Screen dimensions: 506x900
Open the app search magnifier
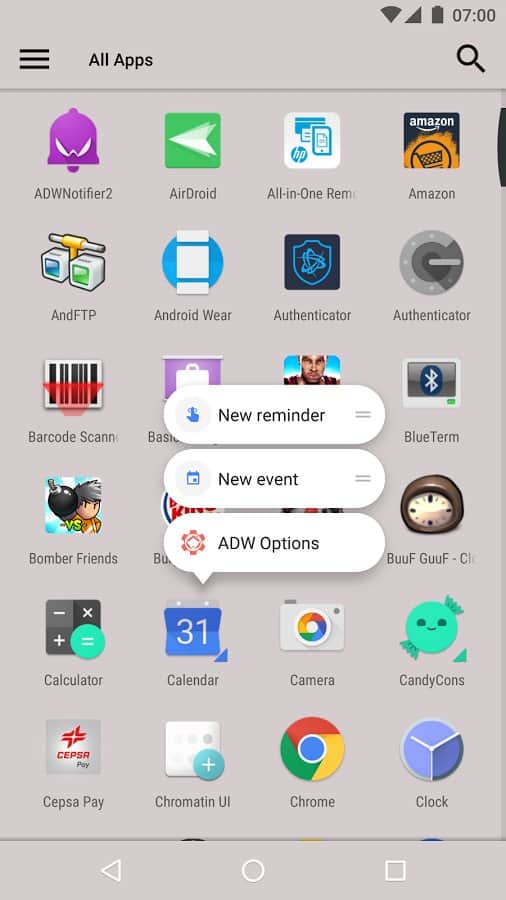pyautogui.click(x=470, y=59)
